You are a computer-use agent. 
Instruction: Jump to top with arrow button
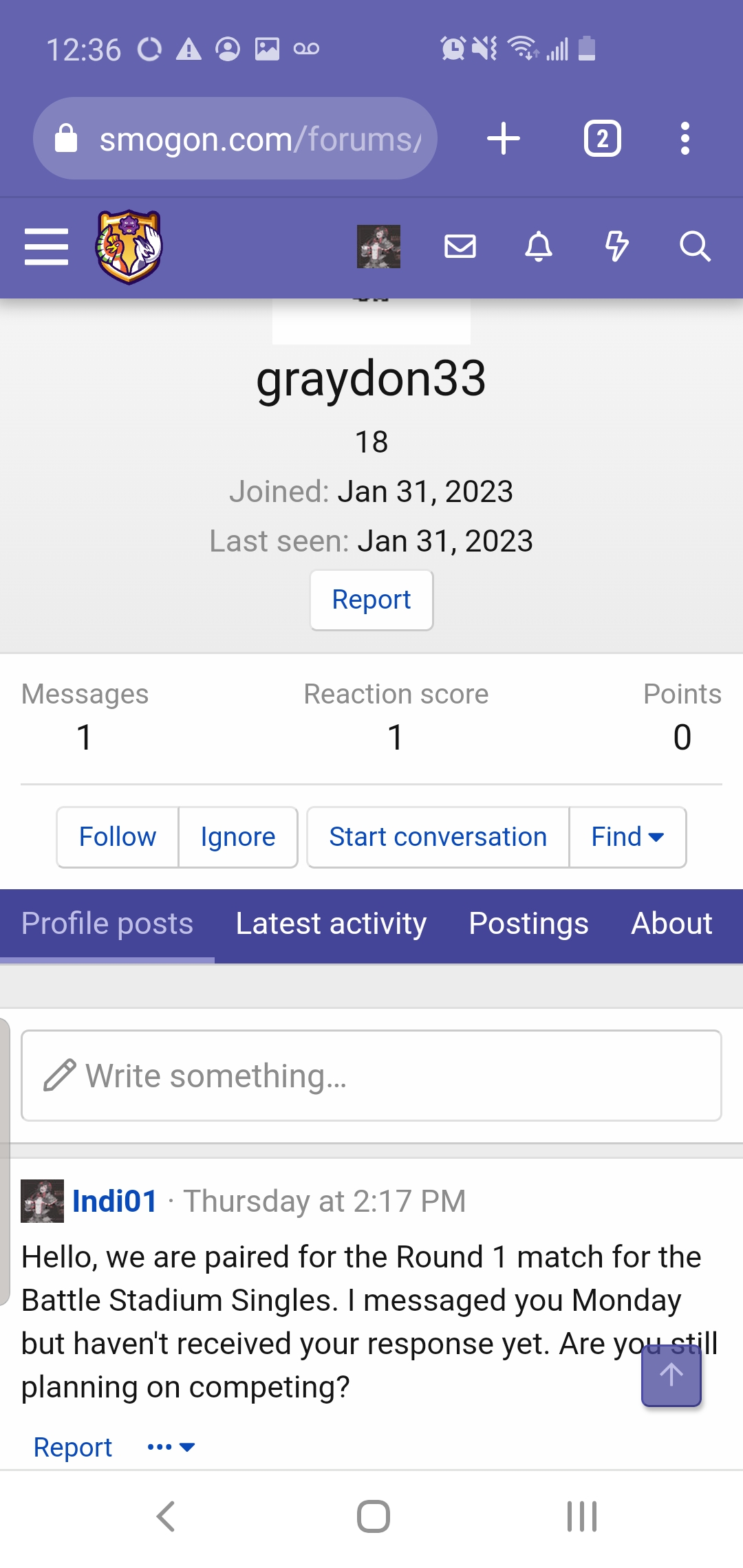[671, 1375]
